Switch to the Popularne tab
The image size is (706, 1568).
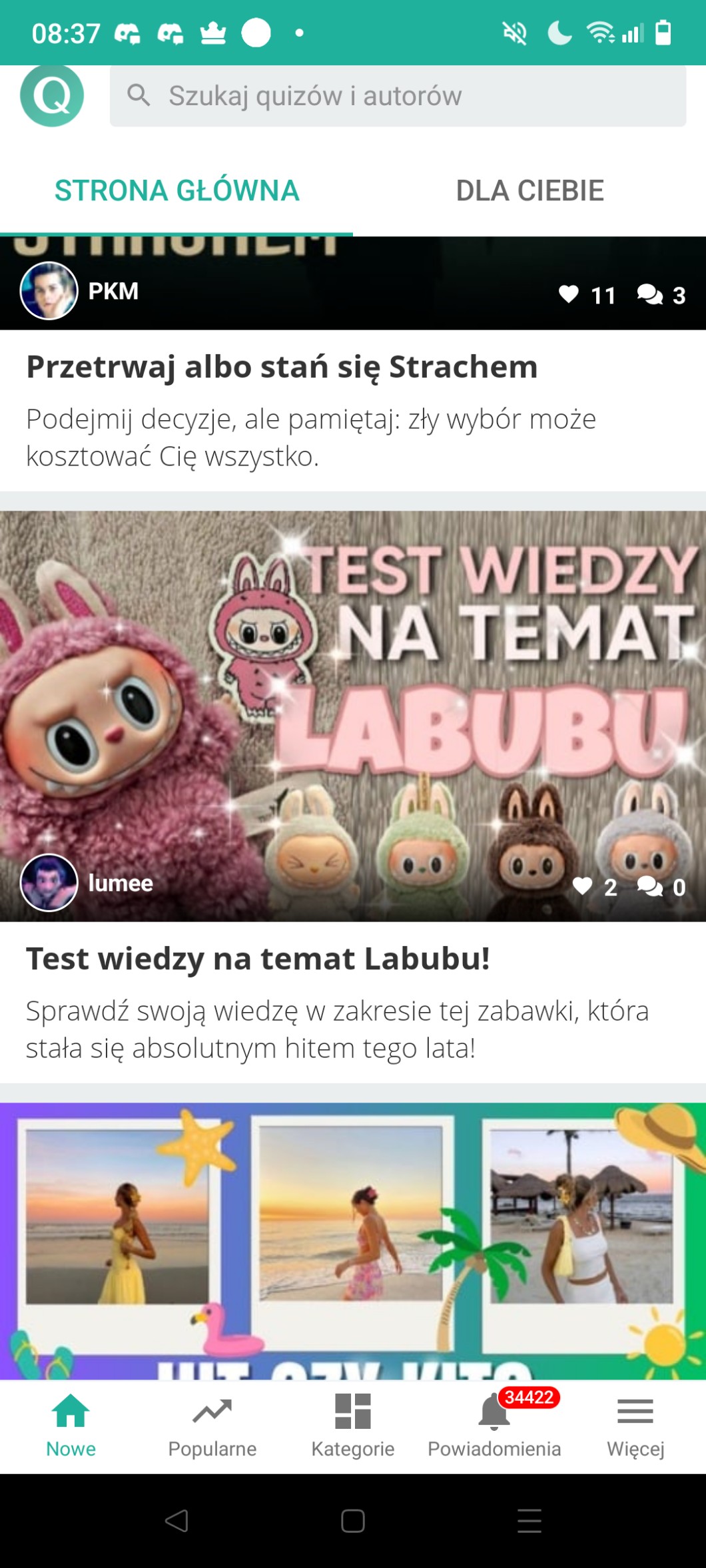click(x=212, y=1426)
